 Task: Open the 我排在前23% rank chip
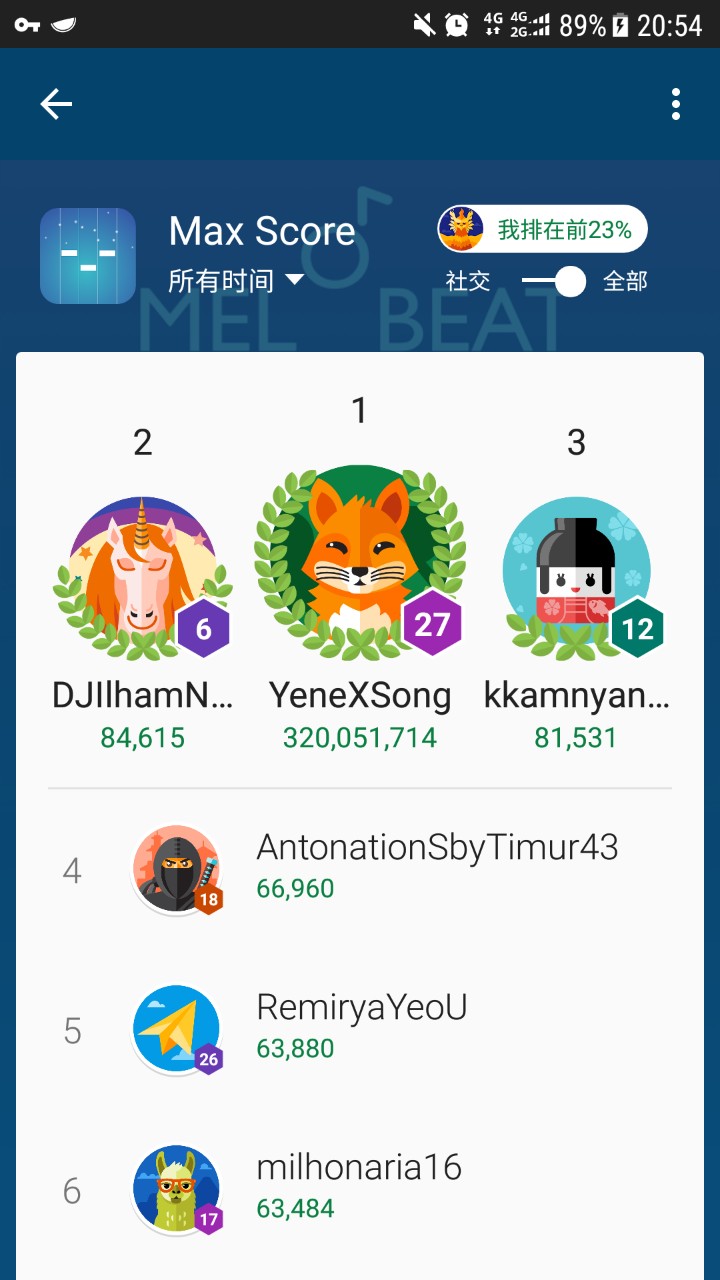pos(543,230)
